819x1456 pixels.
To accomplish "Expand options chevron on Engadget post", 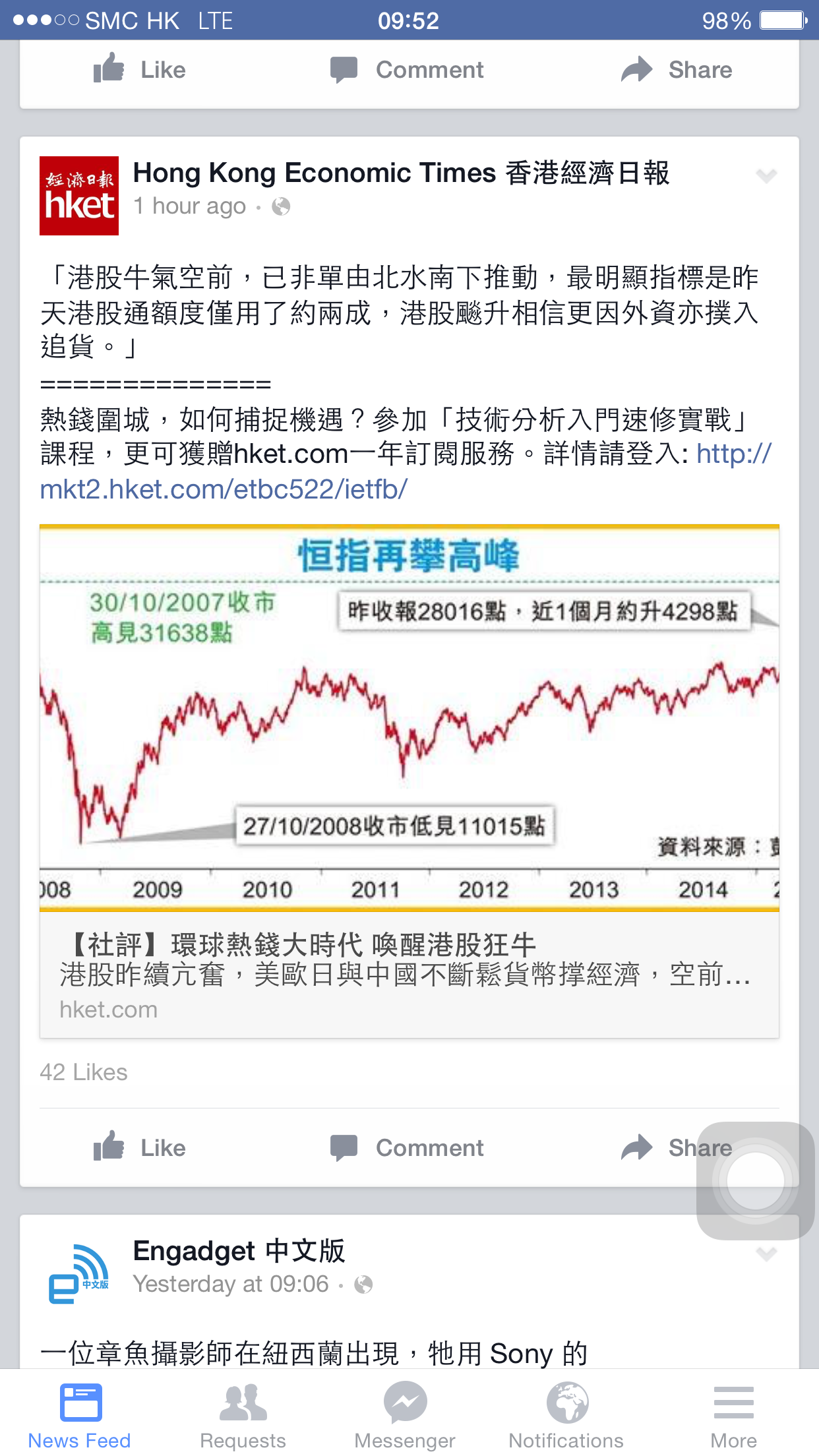I will coord(766,1254).
